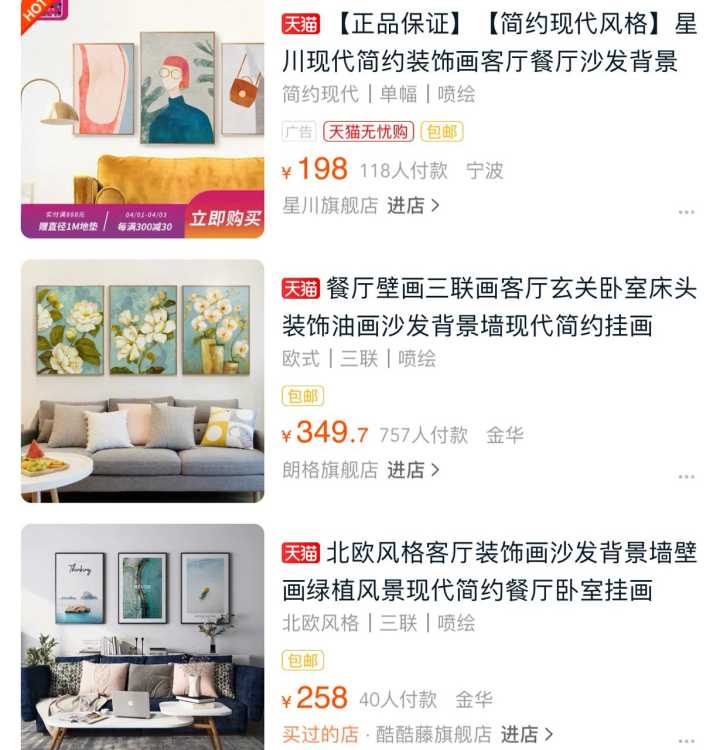Enter 朗格旗舰店 store via 进店
This screenshot has width=720, height=750.
coord(413,470)
